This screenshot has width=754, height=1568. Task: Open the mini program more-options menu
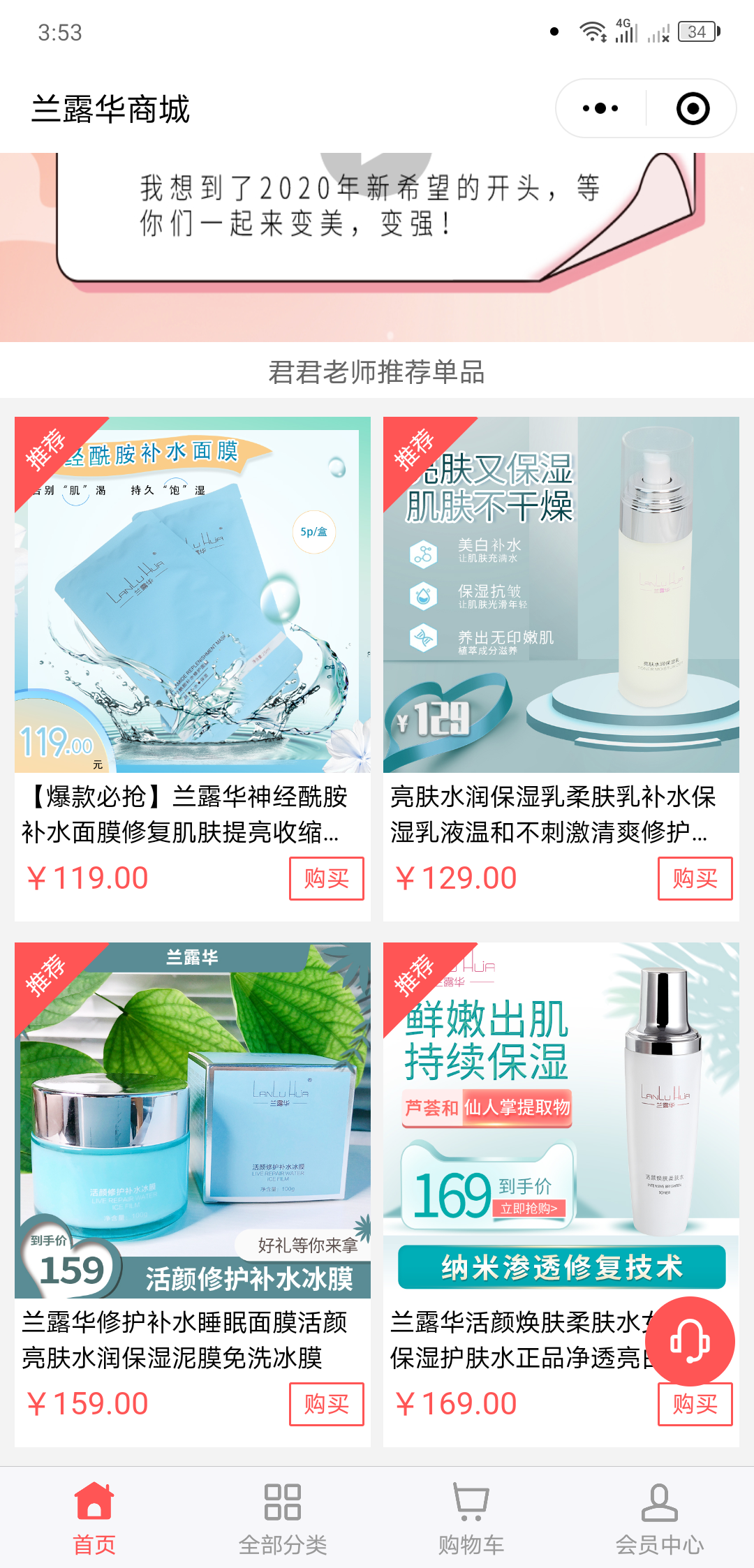click(600, 109)
